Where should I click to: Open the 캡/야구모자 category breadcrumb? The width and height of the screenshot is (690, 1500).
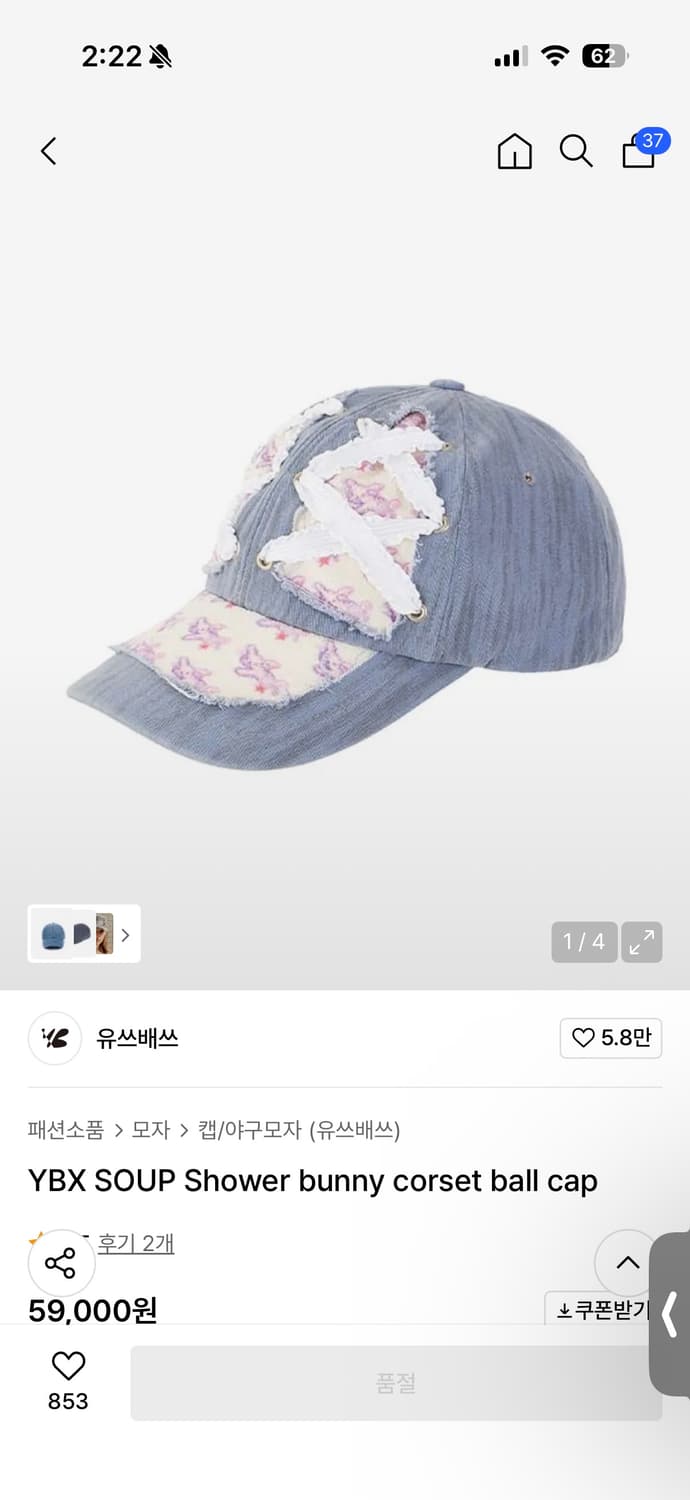(x=250, y=1130)
